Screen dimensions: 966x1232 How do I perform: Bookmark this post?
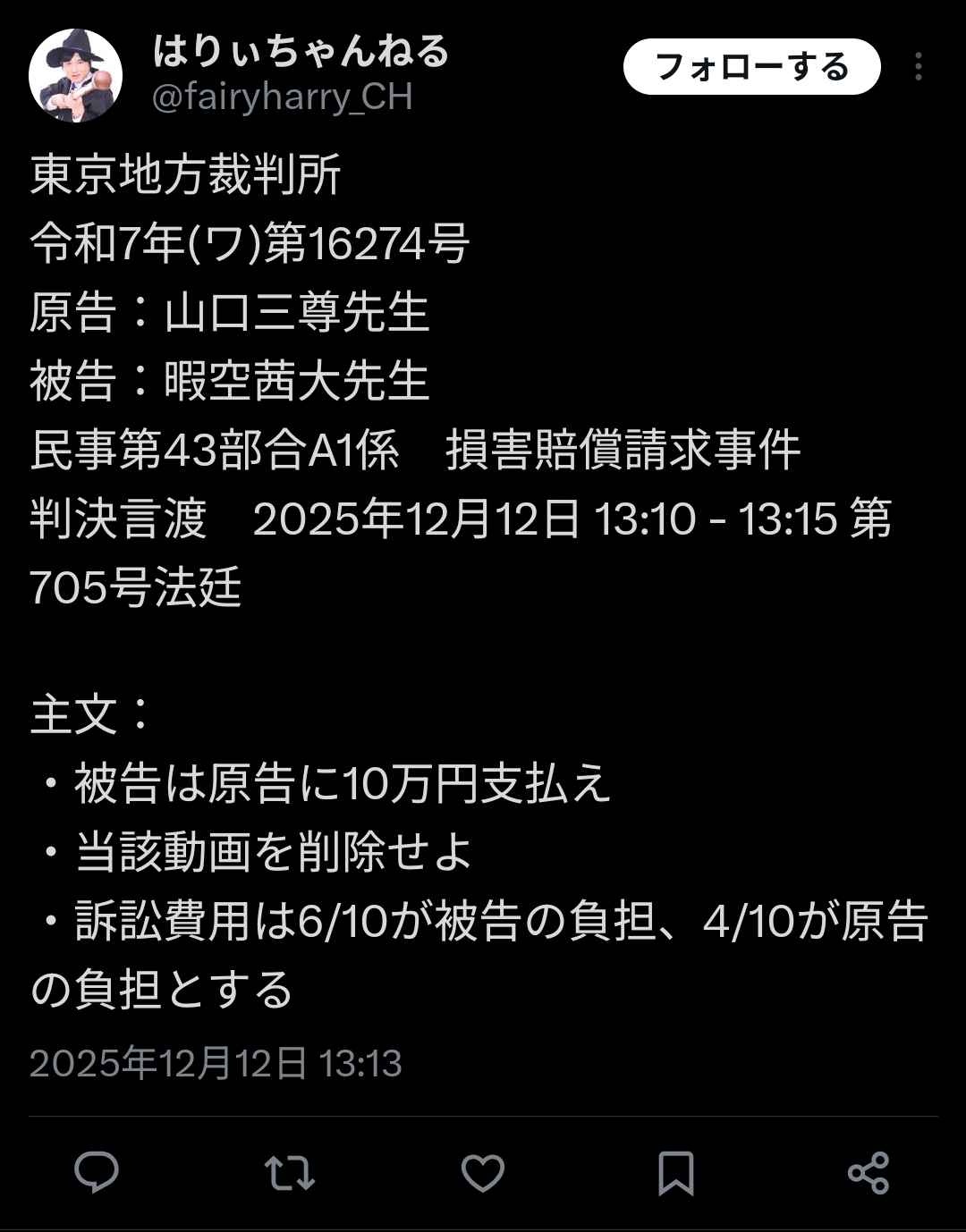(x=676, y=1172)
